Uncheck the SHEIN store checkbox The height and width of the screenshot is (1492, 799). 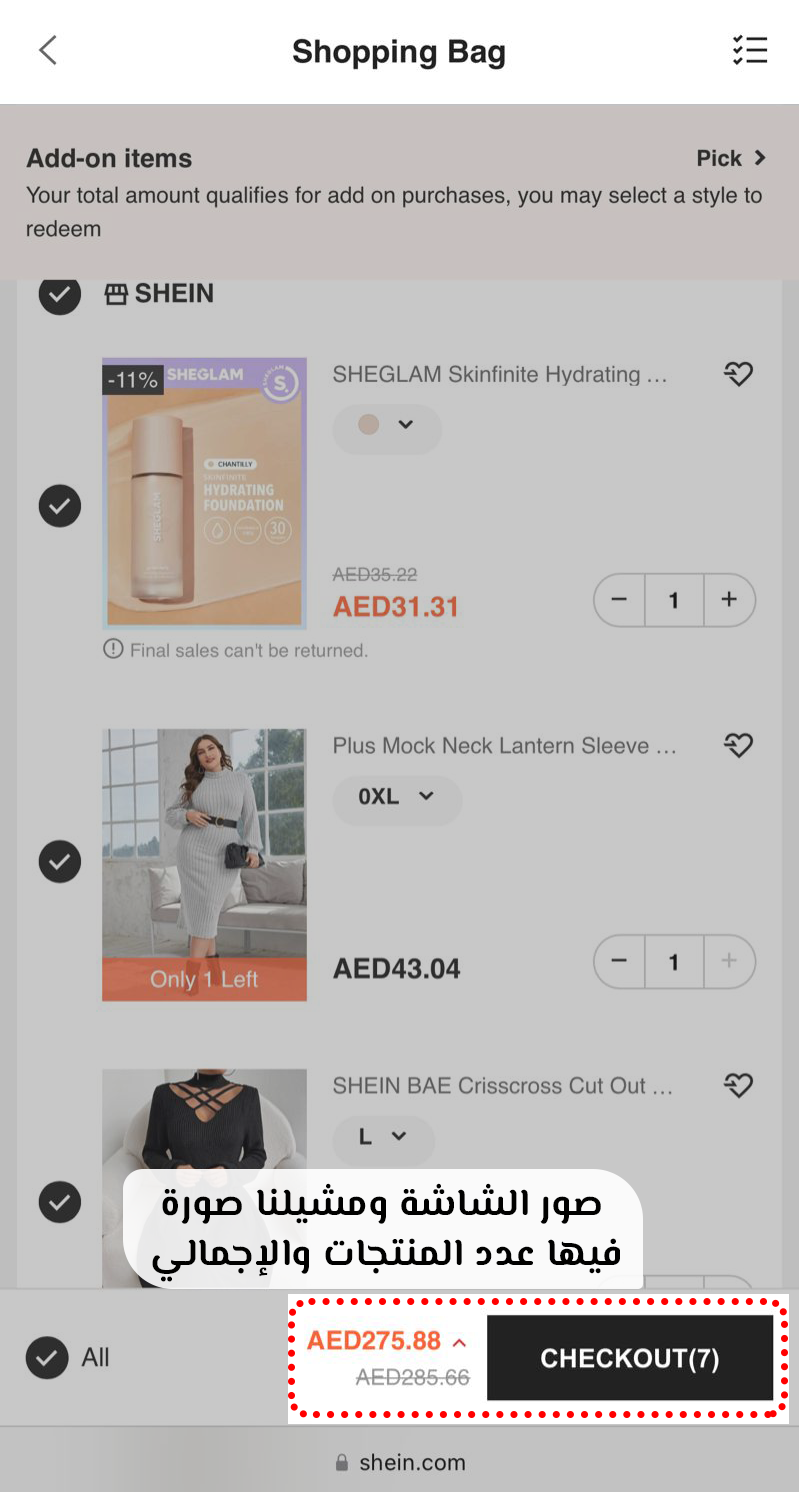[x=60, y=293]
